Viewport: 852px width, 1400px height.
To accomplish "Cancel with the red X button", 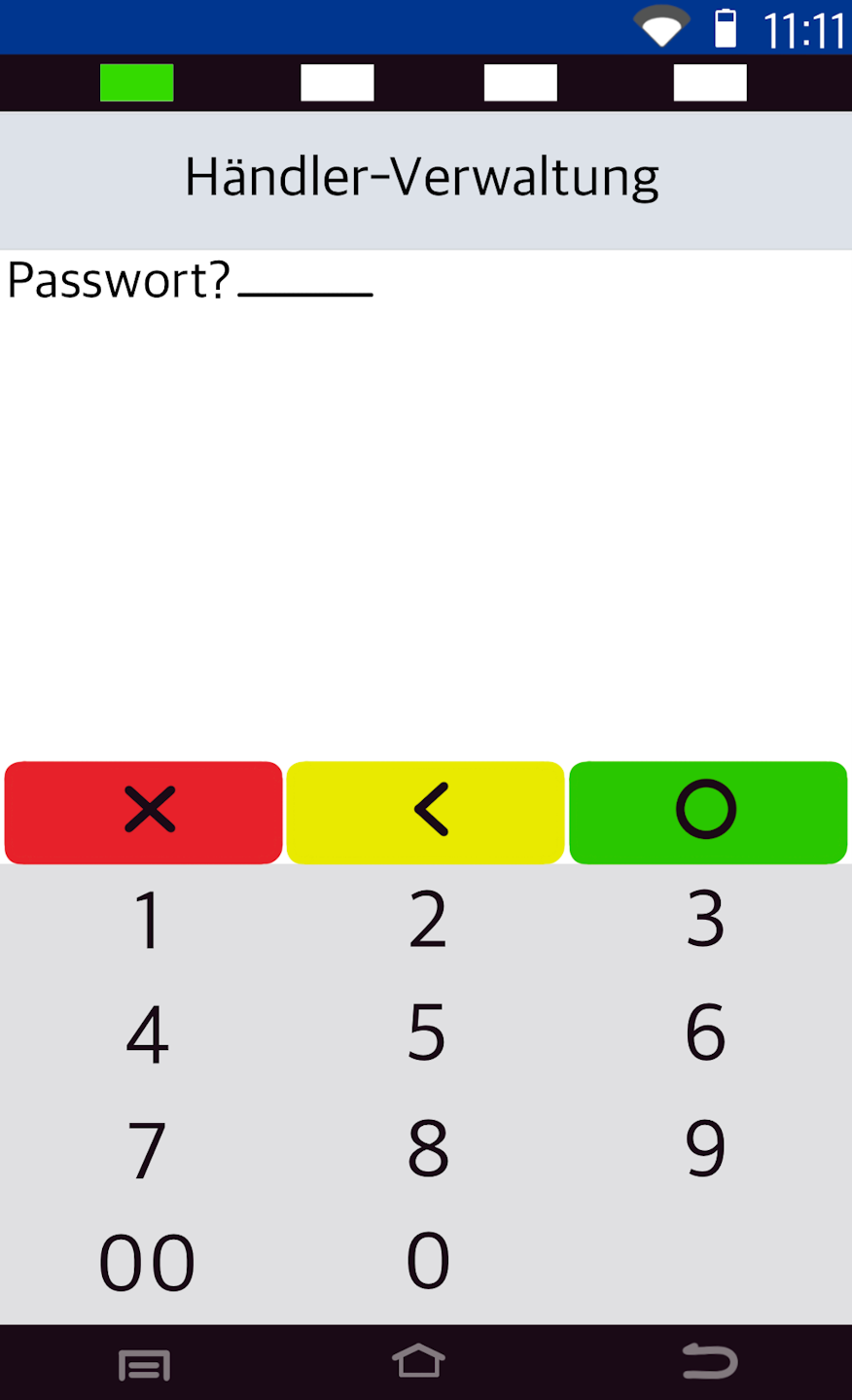I will point(144,812).
